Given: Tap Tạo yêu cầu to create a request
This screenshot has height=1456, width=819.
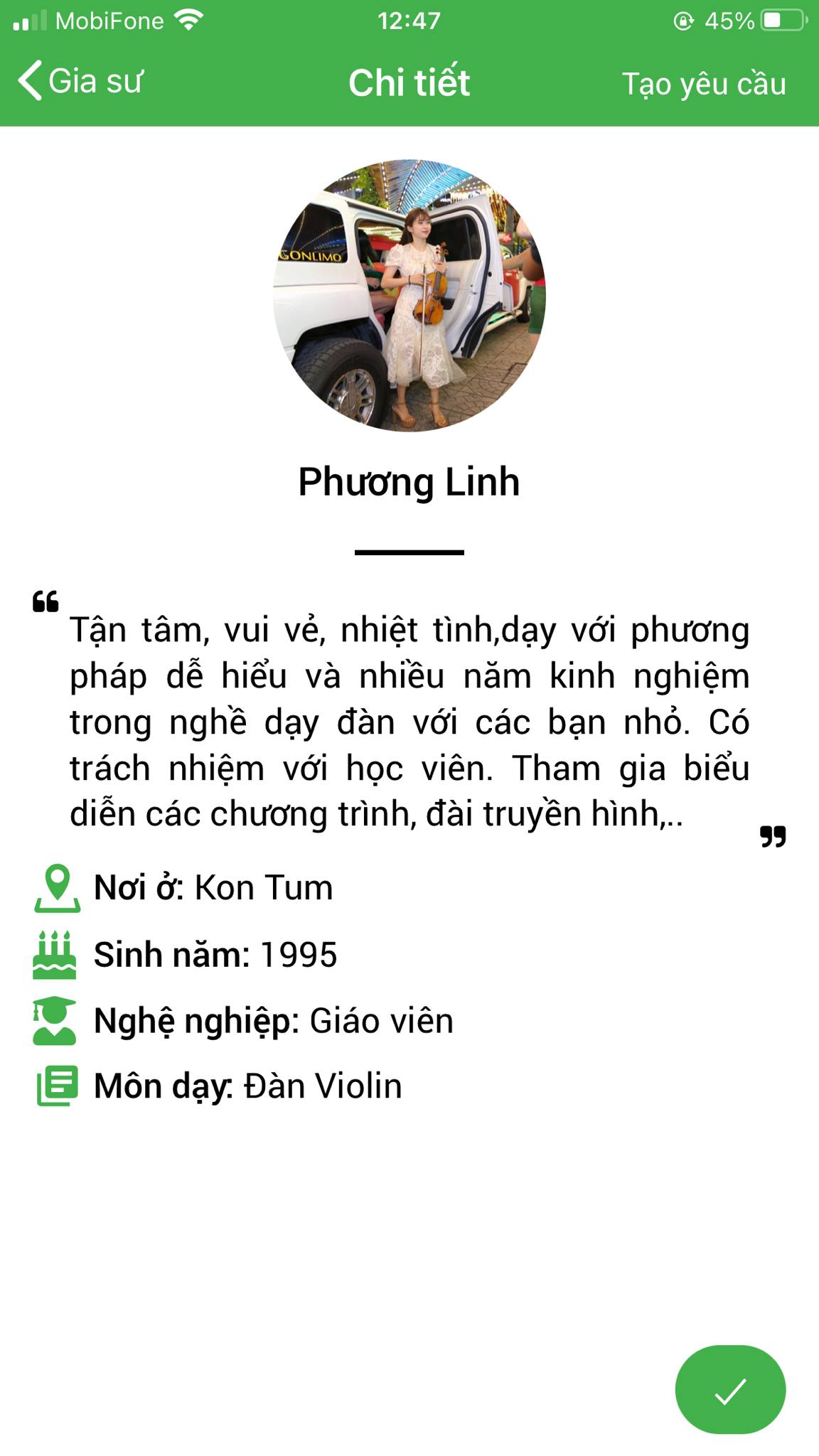Looking at the screenshot, I should pyautogui.click(x=703, y=84).
